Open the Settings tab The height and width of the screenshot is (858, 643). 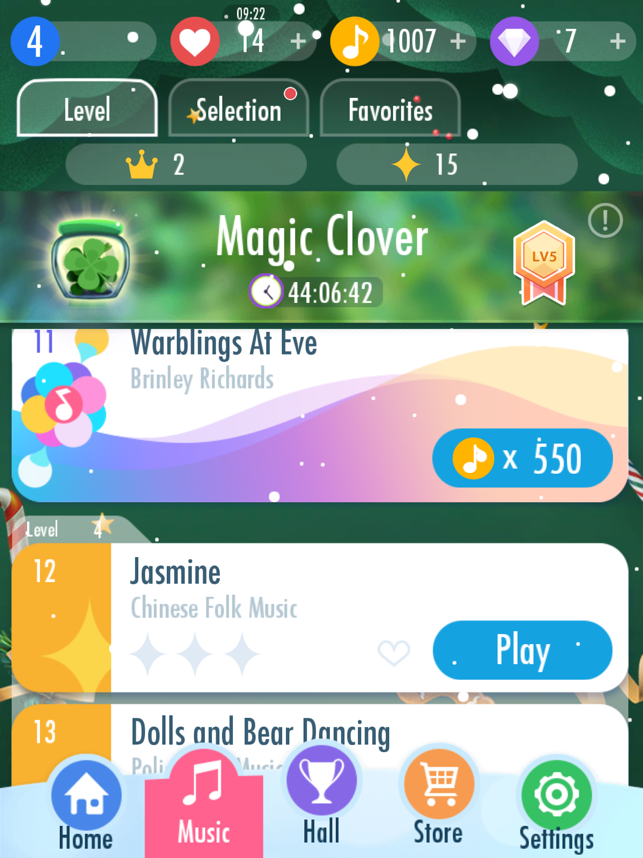click(556, 807)
